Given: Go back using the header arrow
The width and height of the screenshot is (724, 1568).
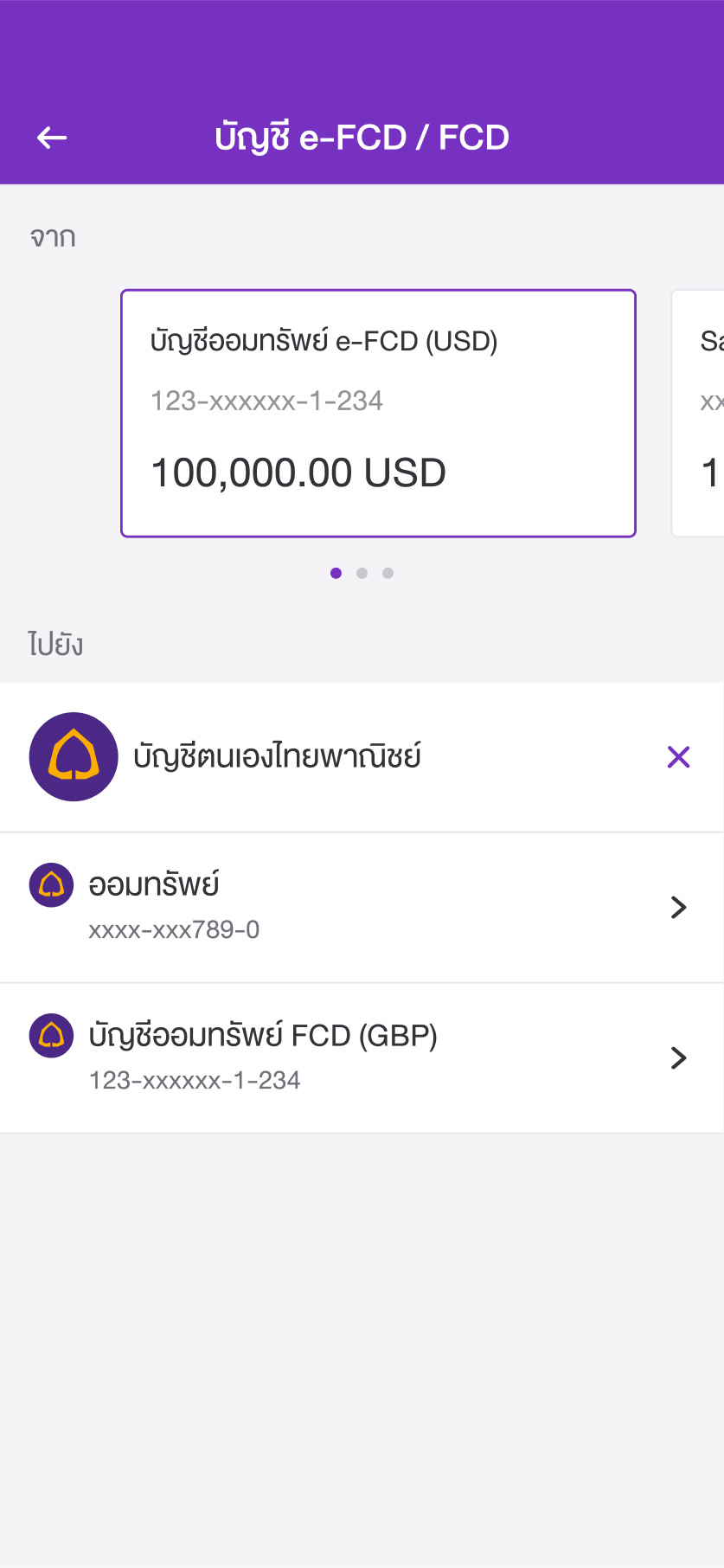Looking at the screenshot, I should [52, 138].
